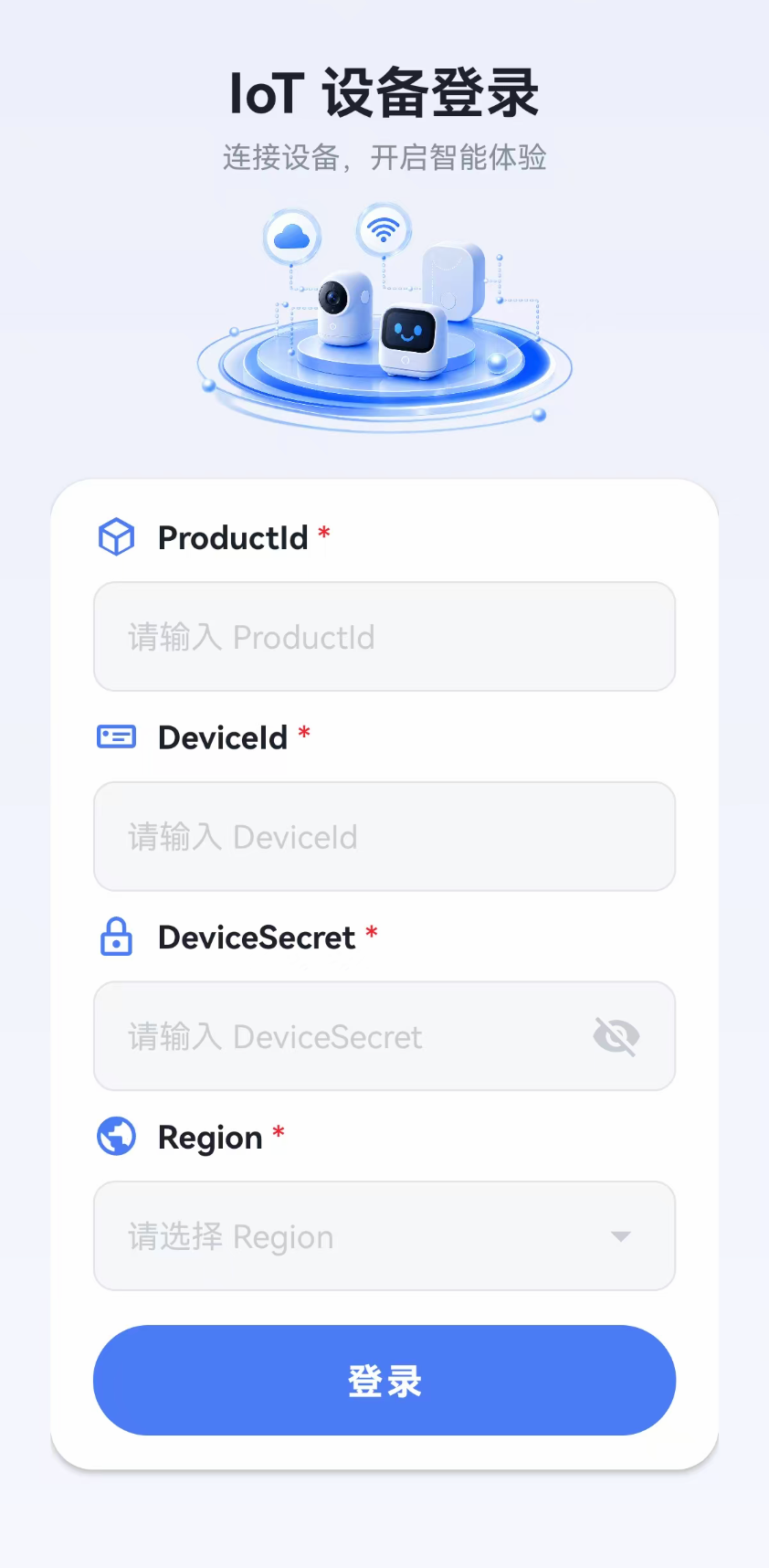Tap the ProductId input field
The width and height of the screenshot is (769, 1568).
(x=384, y=637)
